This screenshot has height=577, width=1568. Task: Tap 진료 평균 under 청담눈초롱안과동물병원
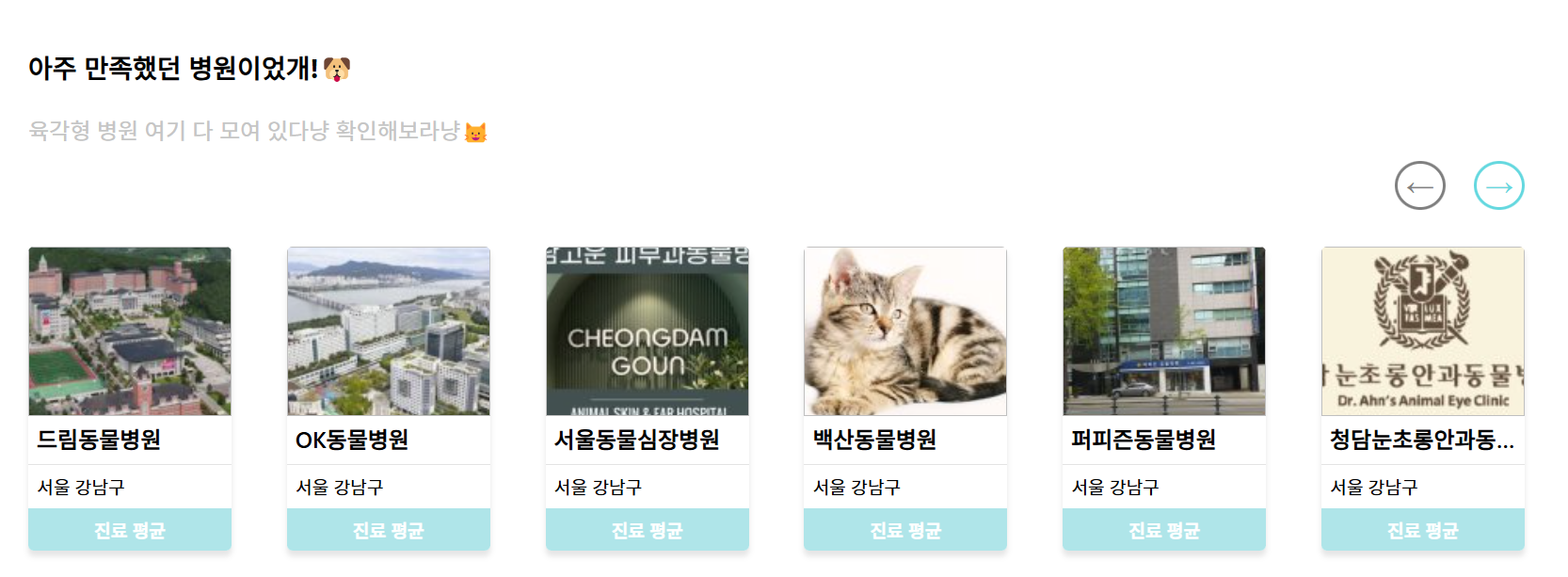(x=1422, y=530)
